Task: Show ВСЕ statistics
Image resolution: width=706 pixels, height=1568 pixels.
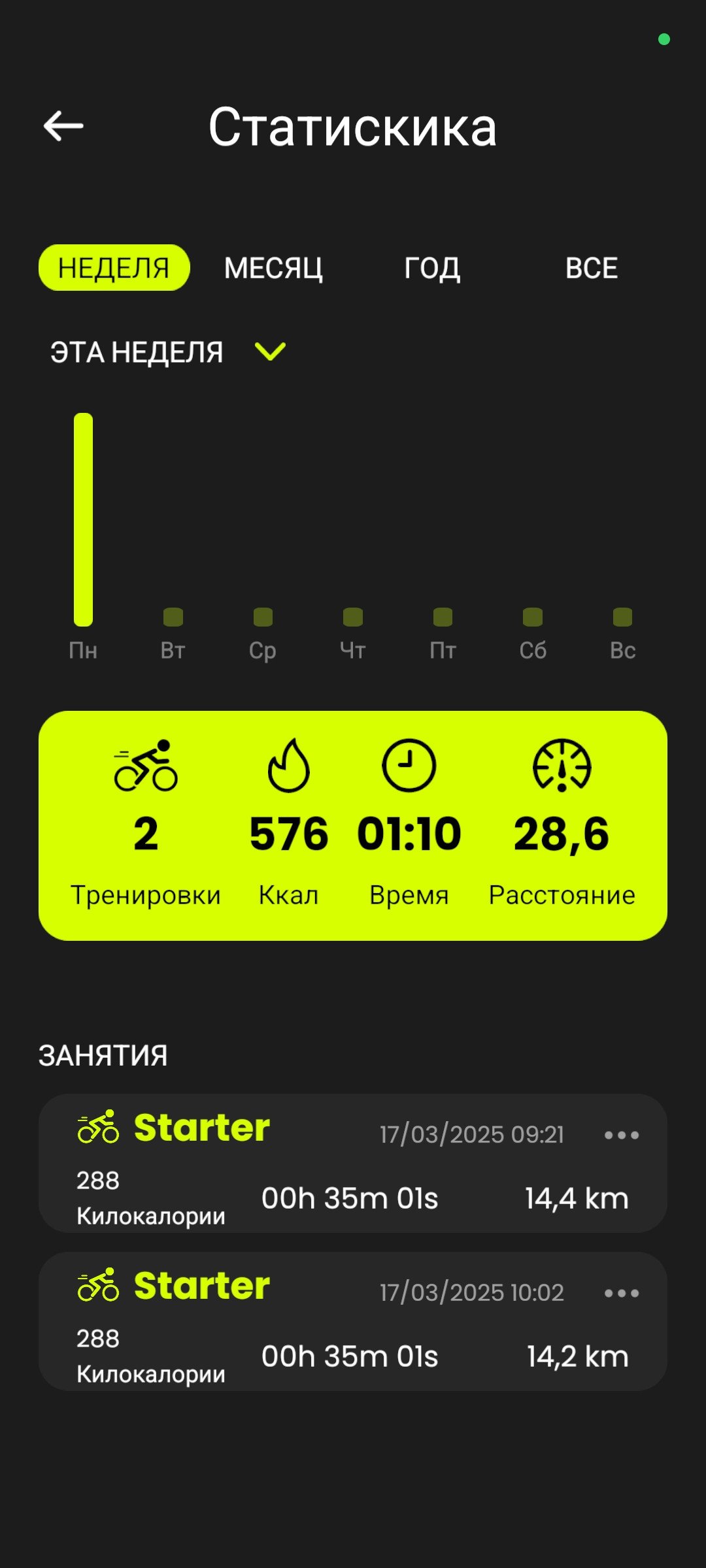Action: click(x=592, y=268)
